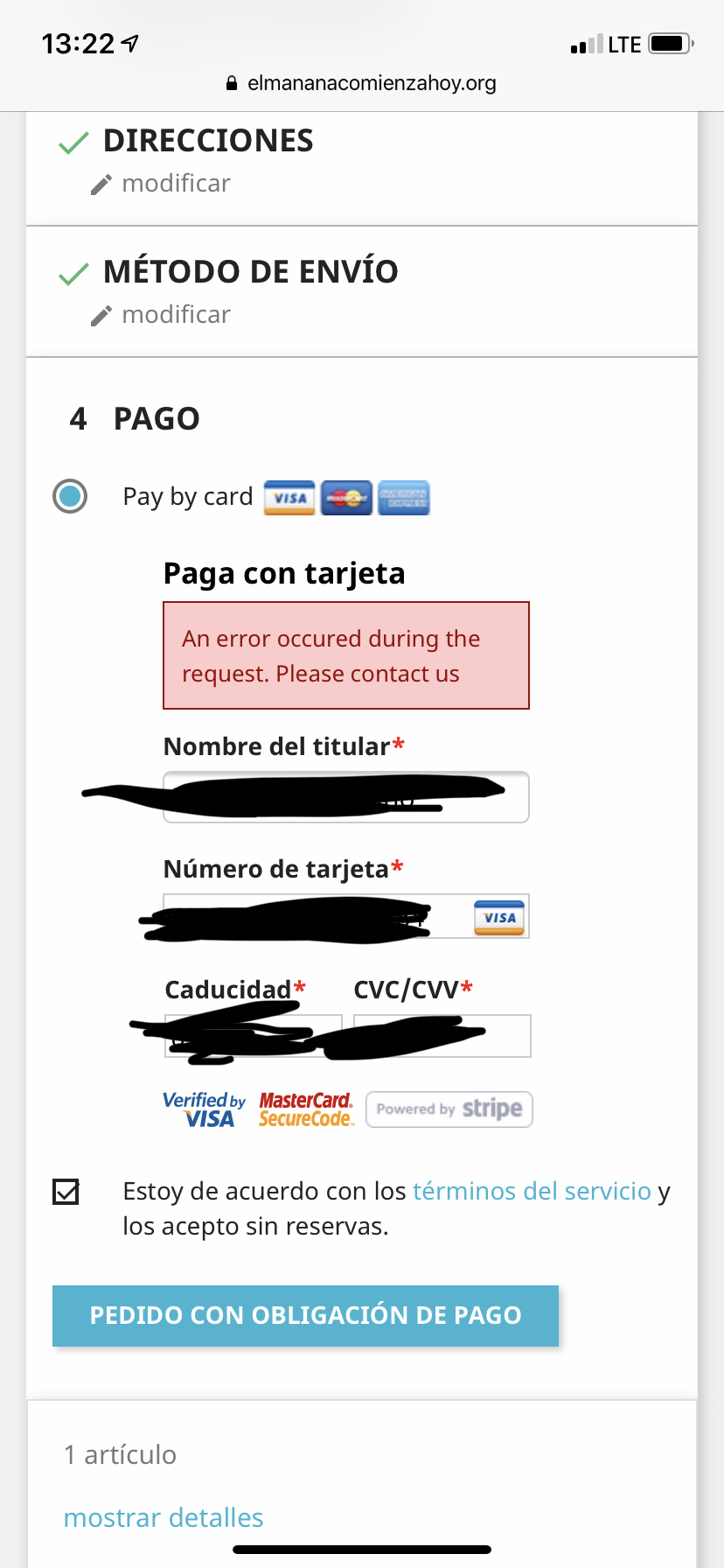Modify the Método de envío section

coord(175,315)
